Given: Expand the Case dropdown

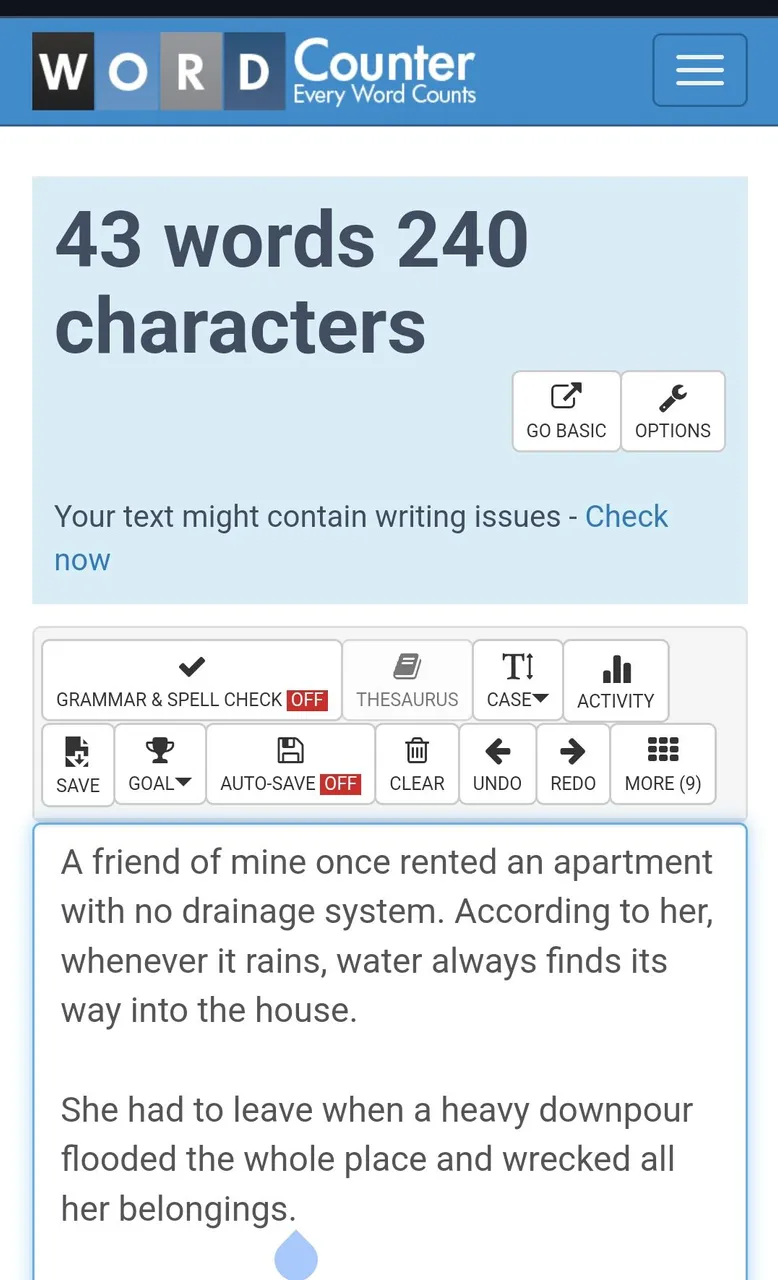Looking at the screenshot, I should point(518,680).
